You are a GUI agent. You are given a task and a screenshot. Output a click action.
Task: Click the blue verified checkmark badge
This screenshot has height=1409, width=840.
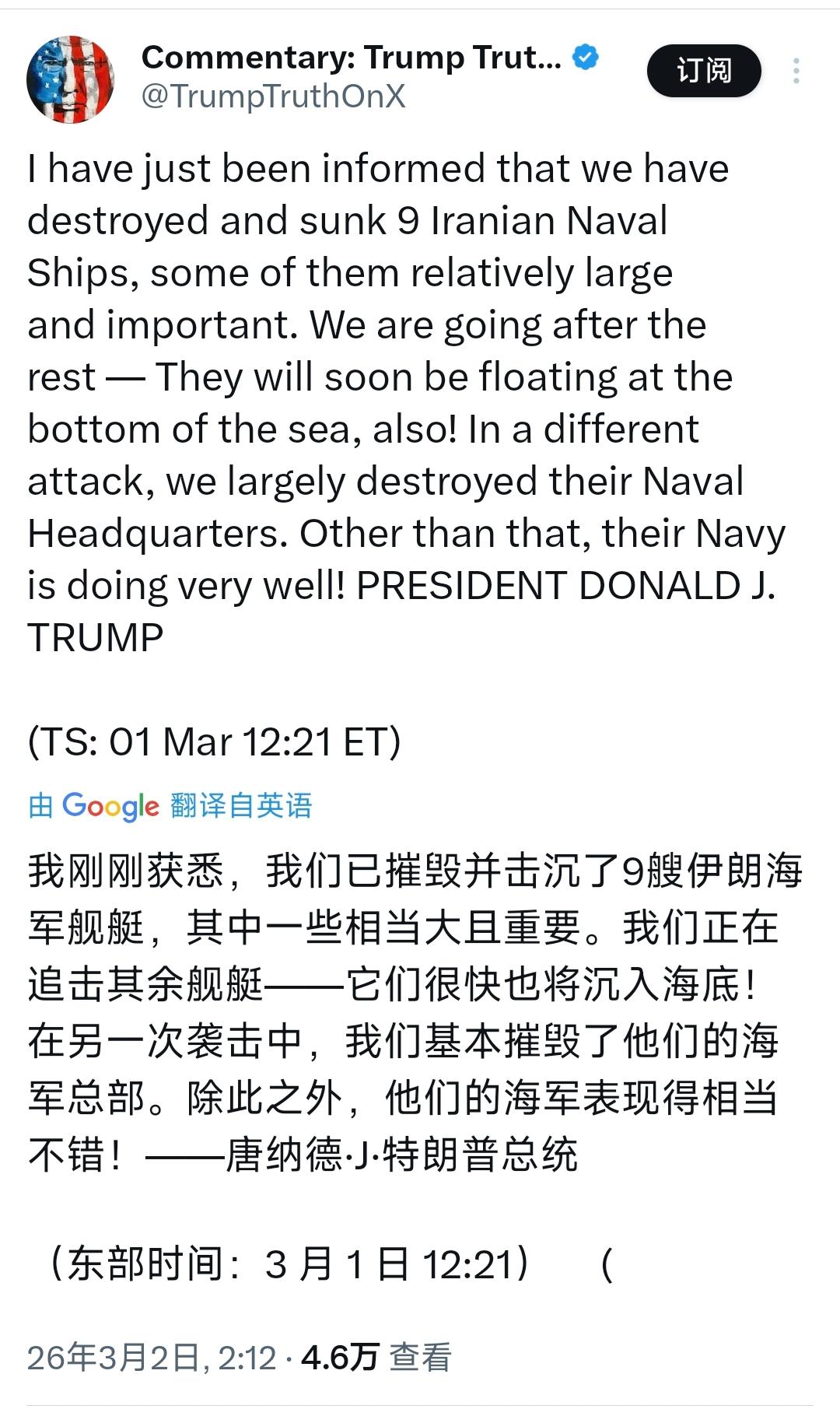click(586, 55)
